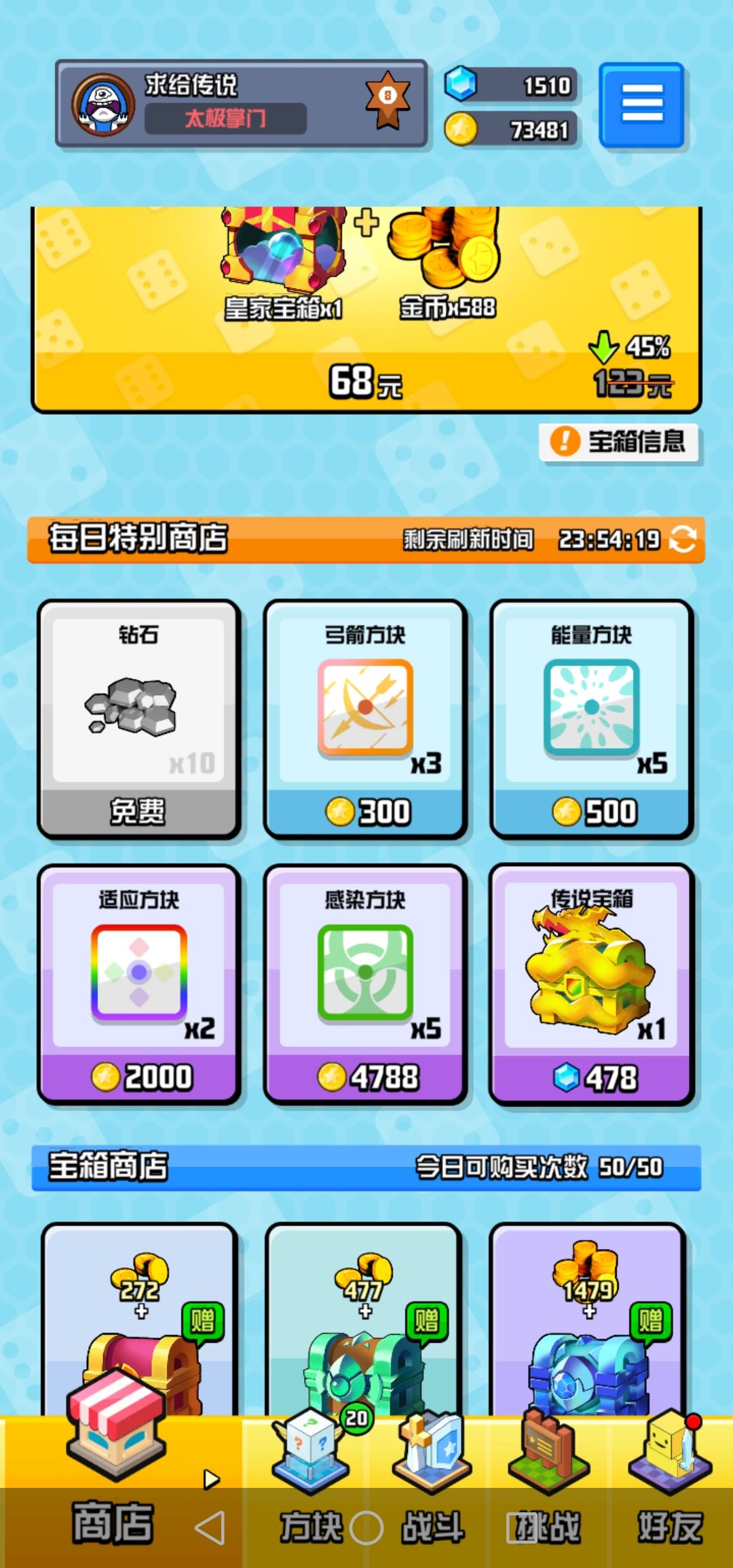Buy 弓箭方块 x3 for 300 coins
The width and height of the screenshot is (733, 1568).
pos(365,720)
